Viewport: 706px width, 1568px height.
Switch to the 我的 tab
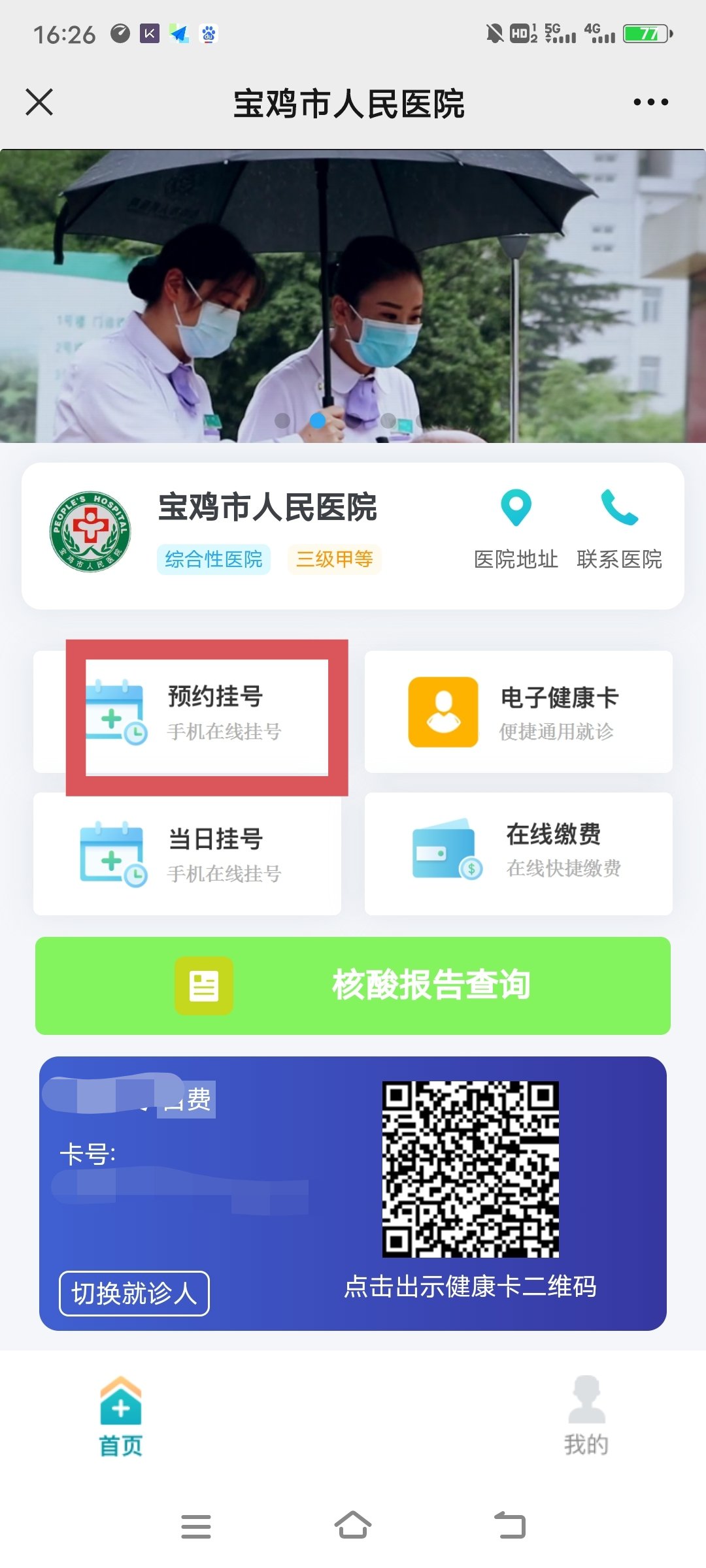tap(586, 1416)
